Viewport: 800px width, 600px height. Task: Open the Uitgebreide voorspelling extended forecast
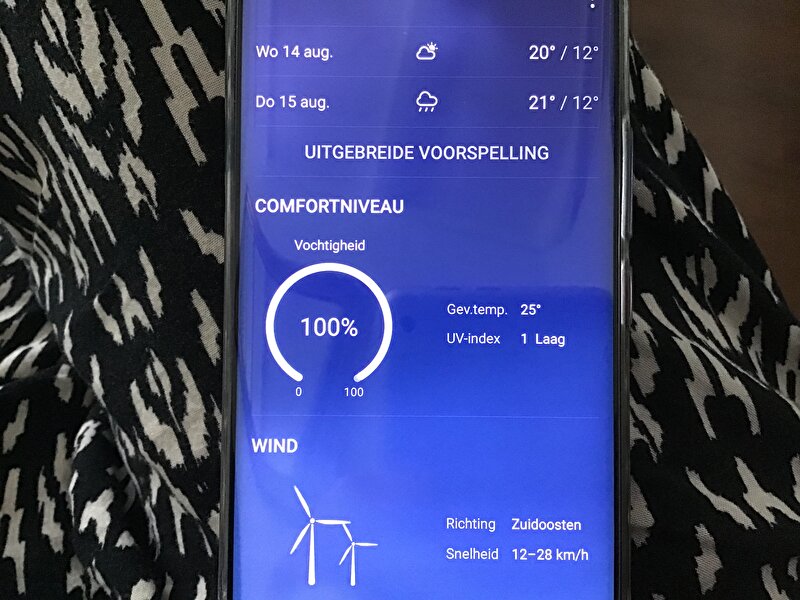tap(427, 153)
